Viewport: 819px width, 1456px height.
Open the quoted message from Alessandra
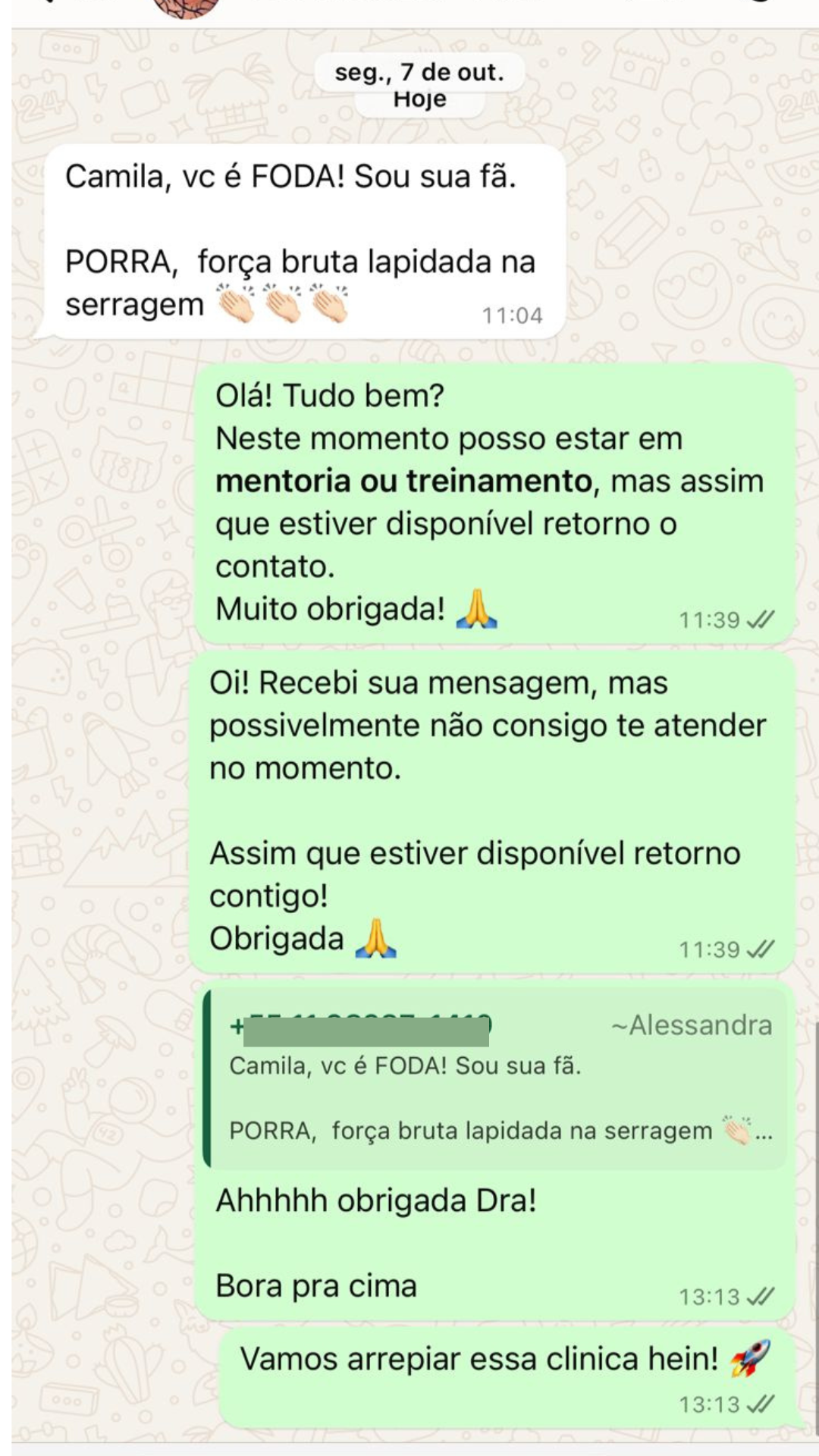[x=497, y=1078]
